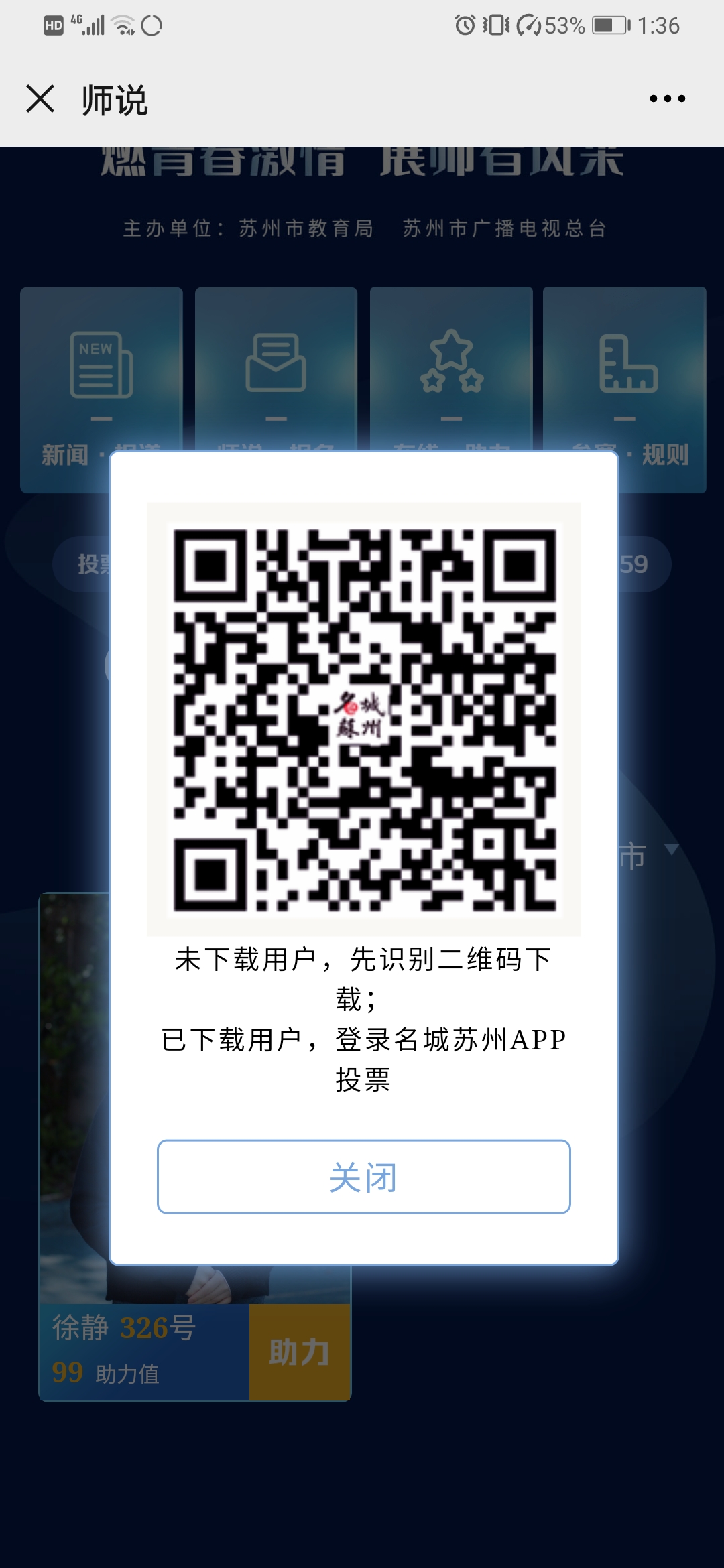Dismiss the QR code dialog with 关闭
The height and width of the screenshot is (1568, 724).
[x=363, y=1177]
